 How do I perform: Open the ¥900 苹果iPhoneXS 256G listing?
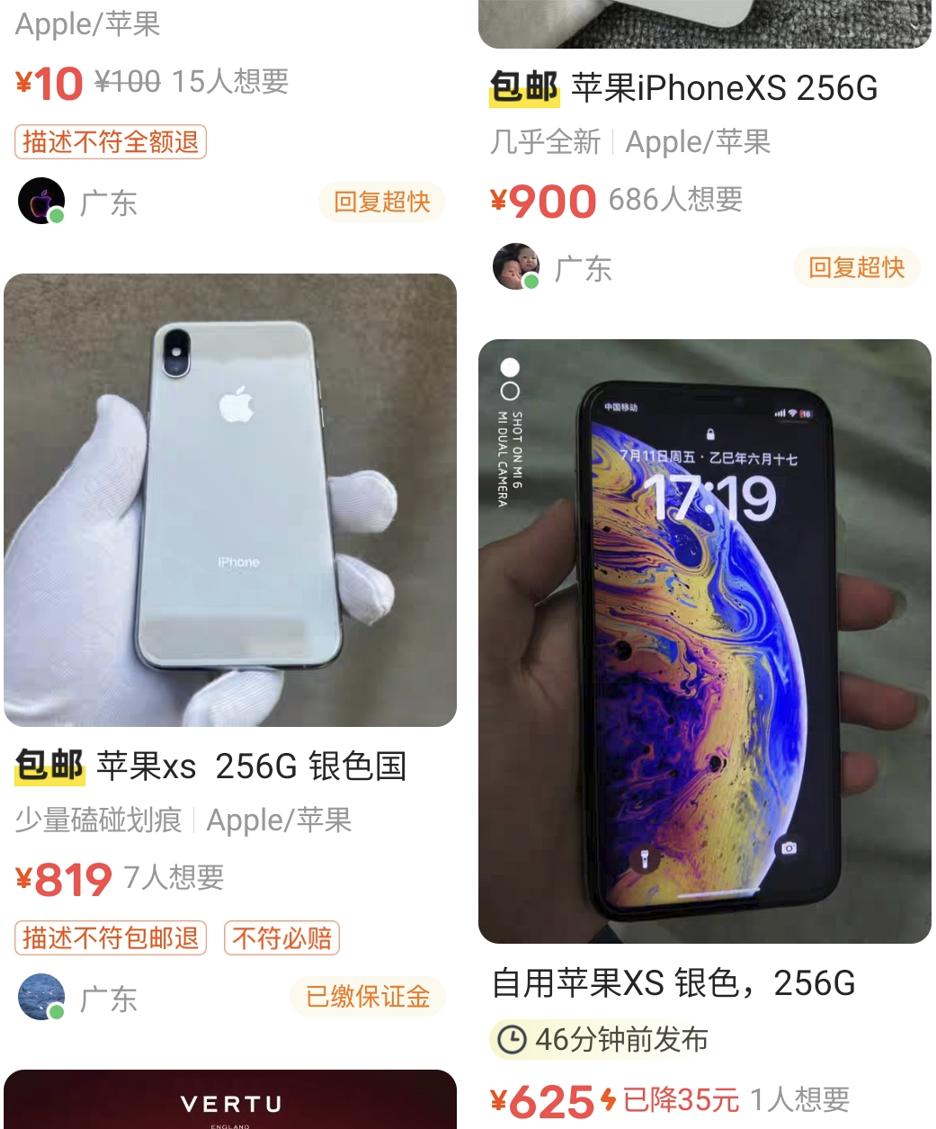[724, 88]
